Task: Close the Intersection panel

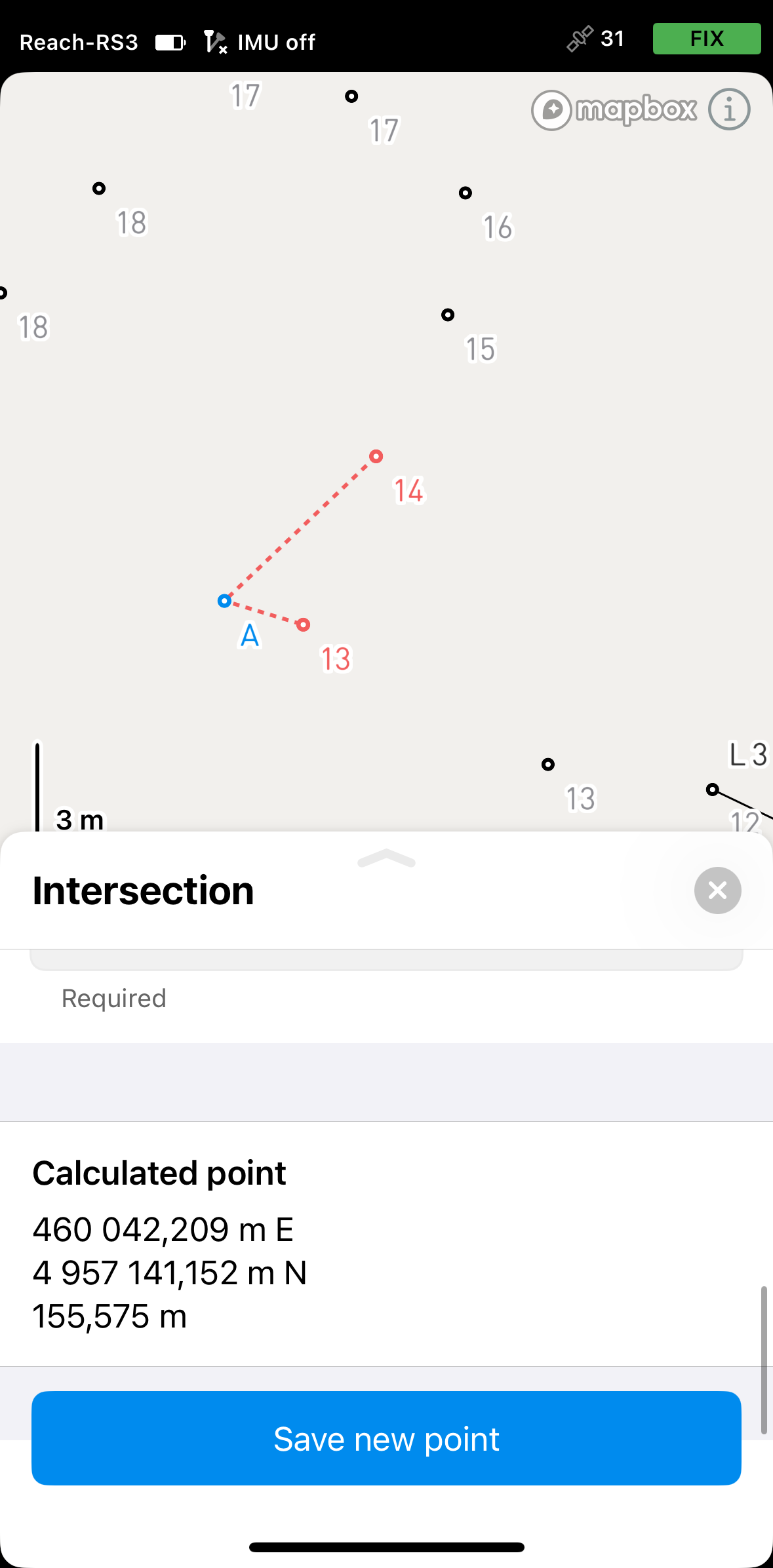Action: (x=718, y=890)
